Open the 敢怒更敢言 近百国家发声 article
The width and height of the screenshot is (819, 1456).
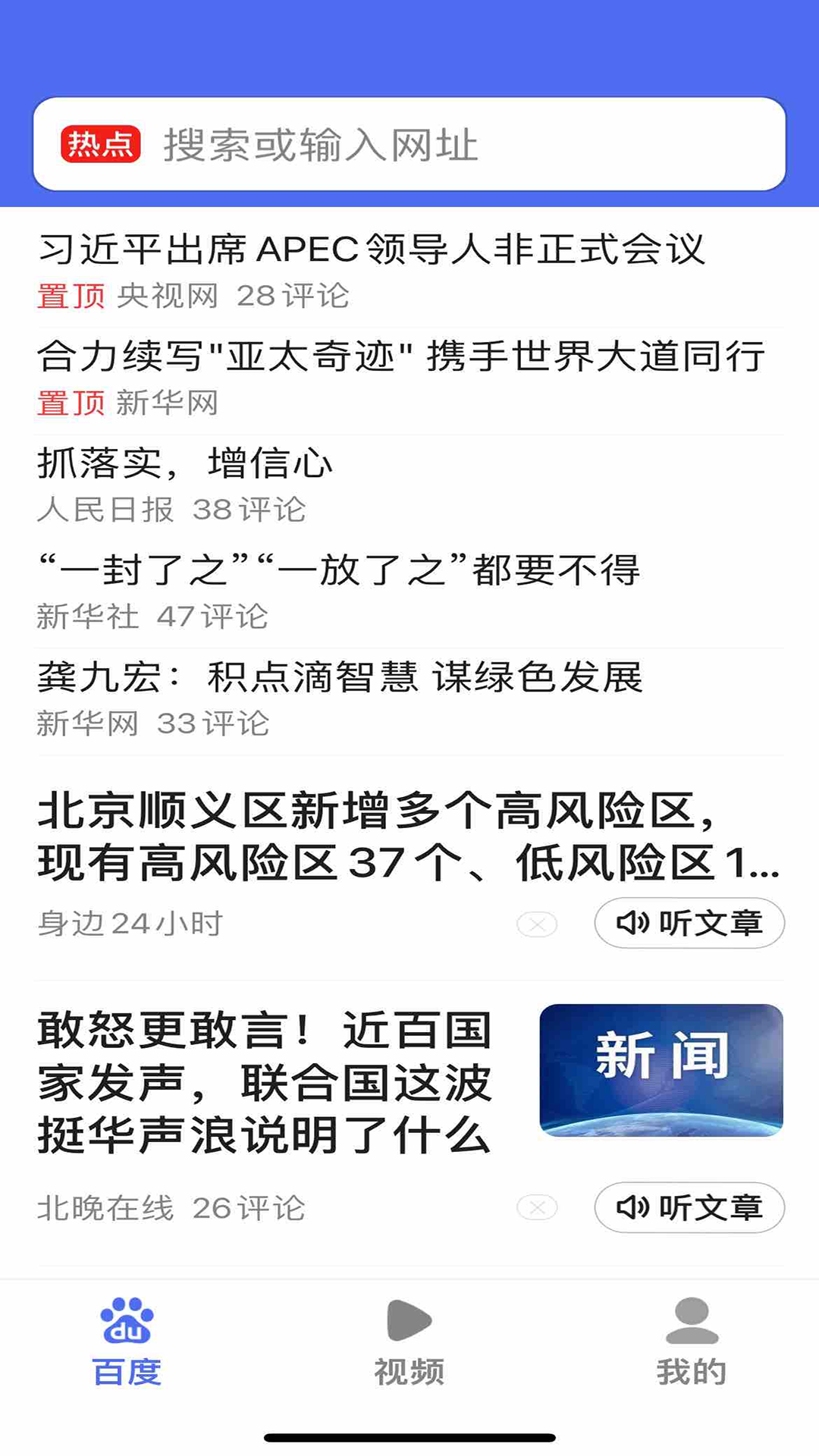pos(264,1082)
